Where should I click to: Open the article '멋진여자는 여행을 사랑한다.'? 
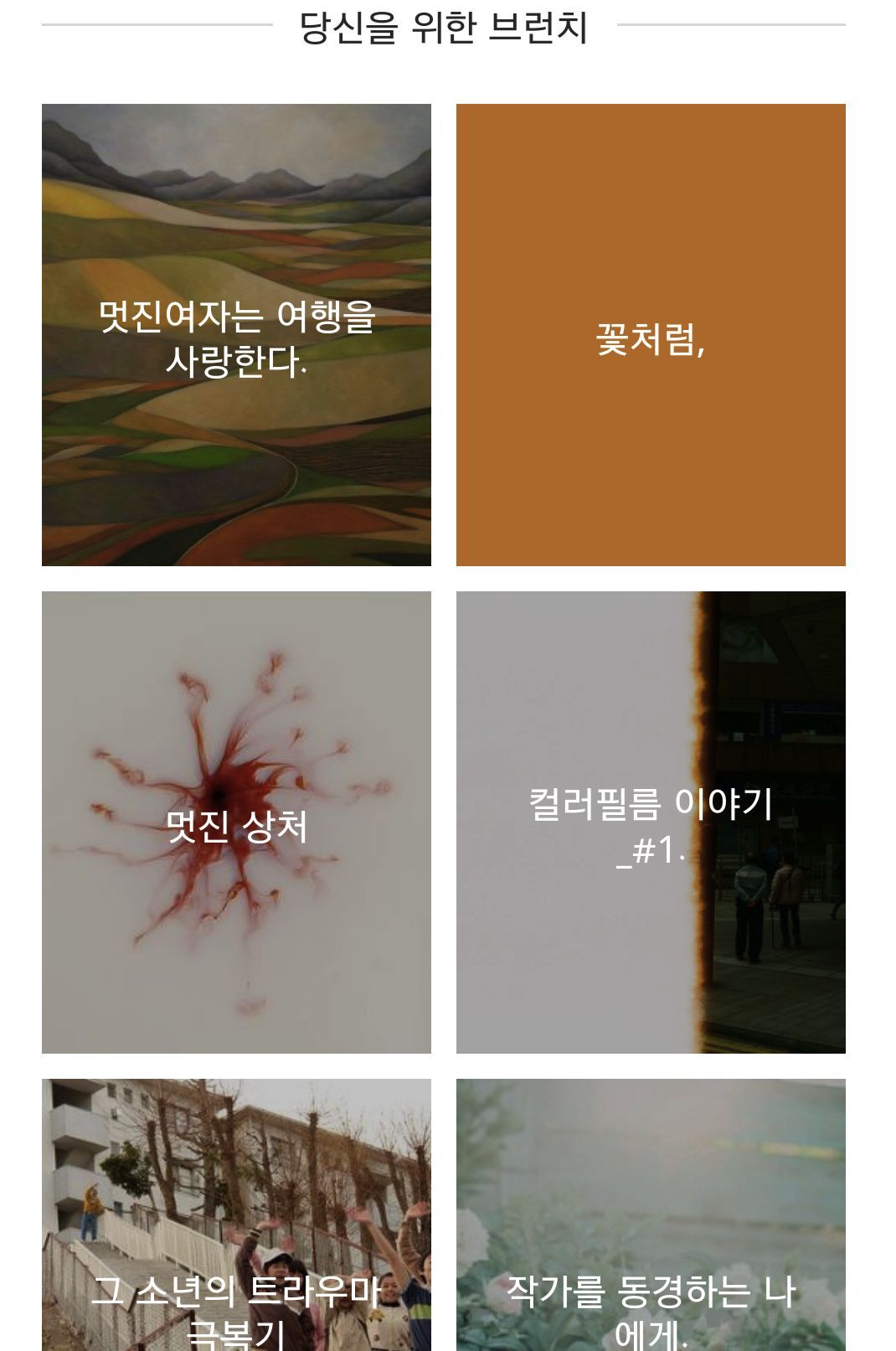click(x=236, y=335)
